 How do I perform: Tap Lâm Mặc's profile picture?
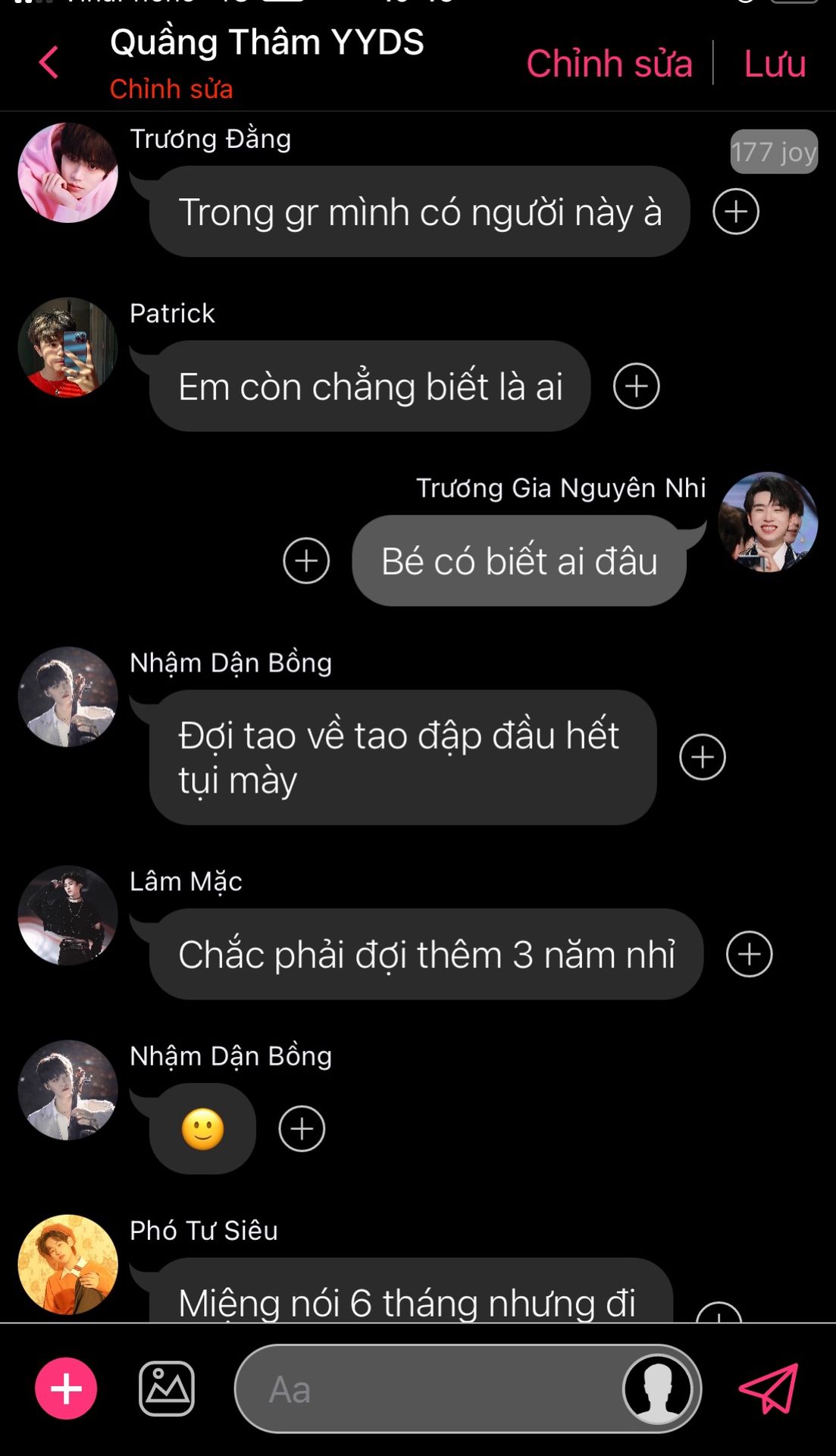[68, 915]
